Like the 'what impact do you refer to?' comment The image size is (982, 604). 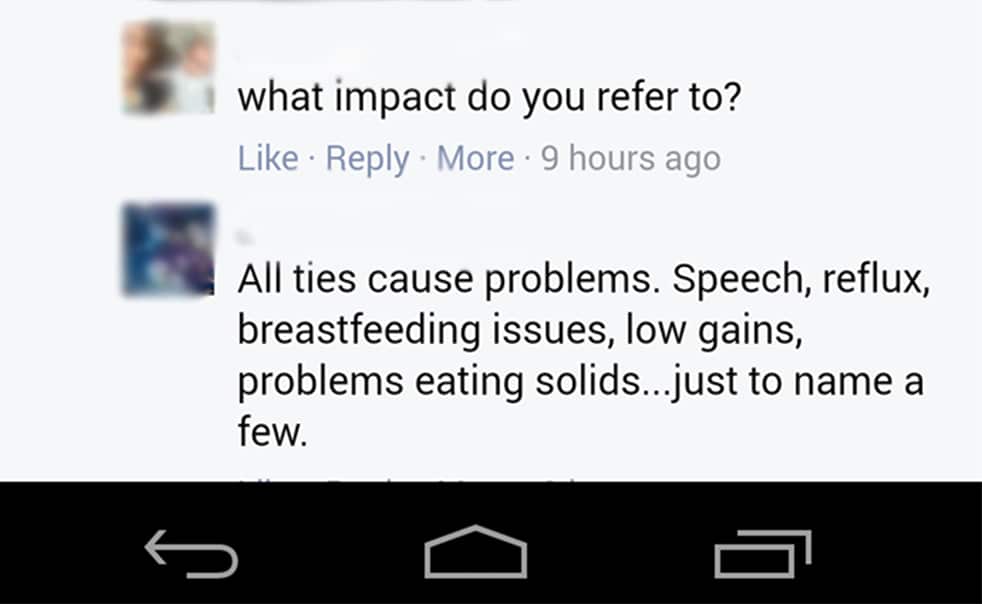[268, 159]
